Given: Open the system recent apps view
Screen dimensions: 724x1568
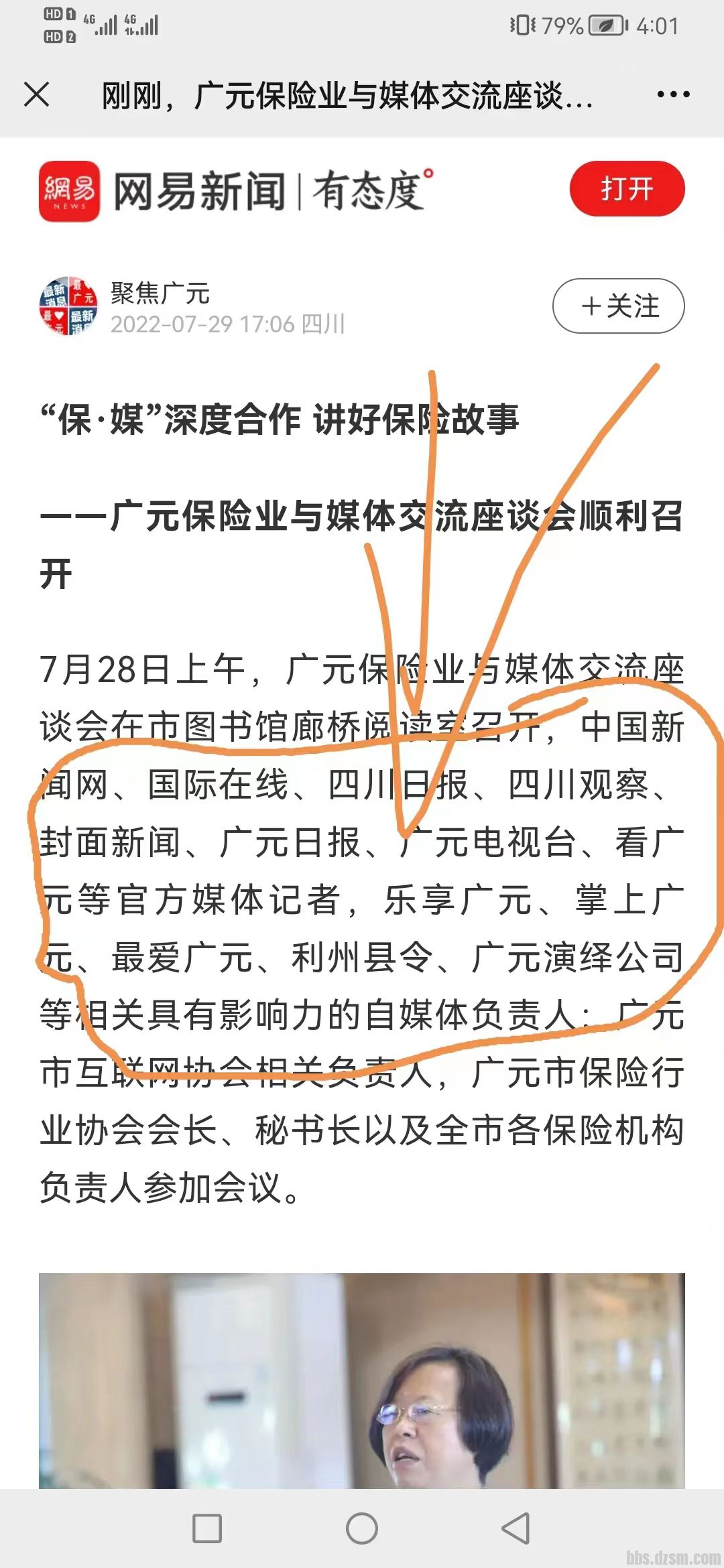Looking at the screenshot, I should pyautogui.click(x=207, y=1528).
